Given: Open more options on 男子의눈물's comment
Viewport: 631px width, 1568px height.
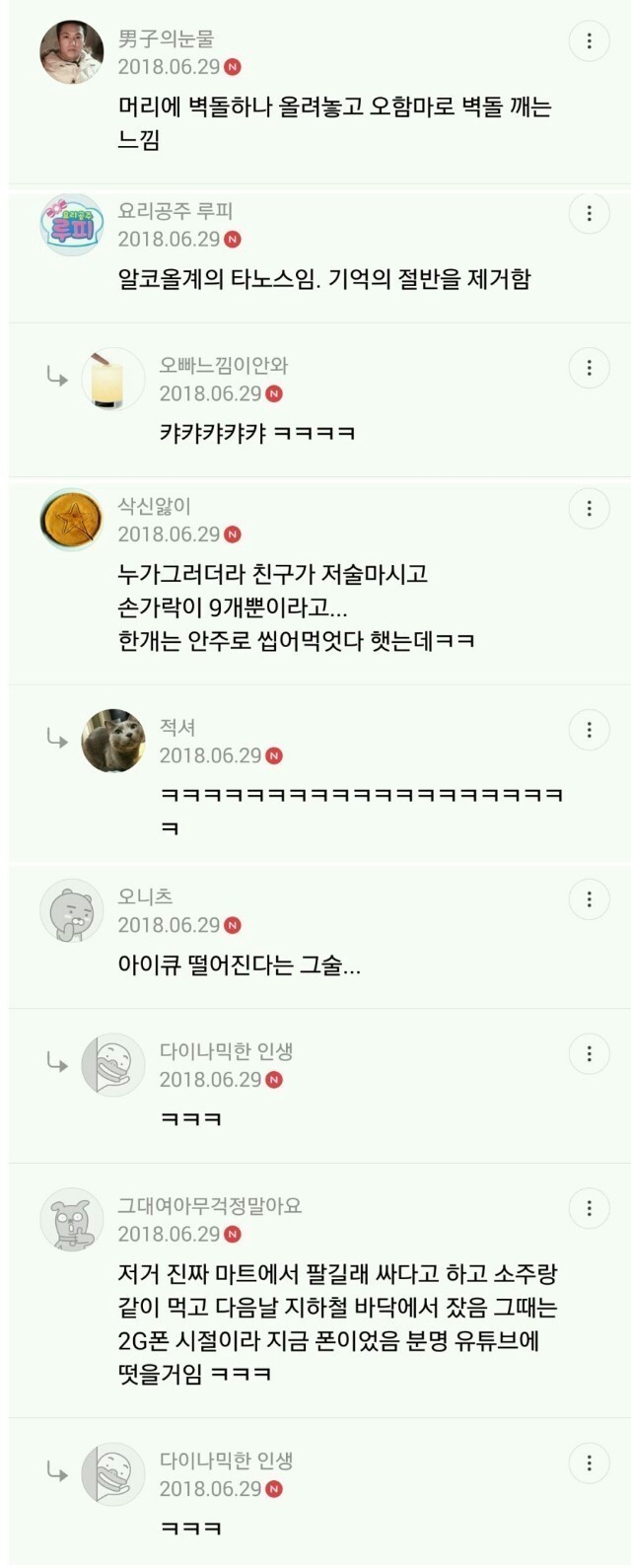Looking at the screenshot, I should (x=590, y=40).
